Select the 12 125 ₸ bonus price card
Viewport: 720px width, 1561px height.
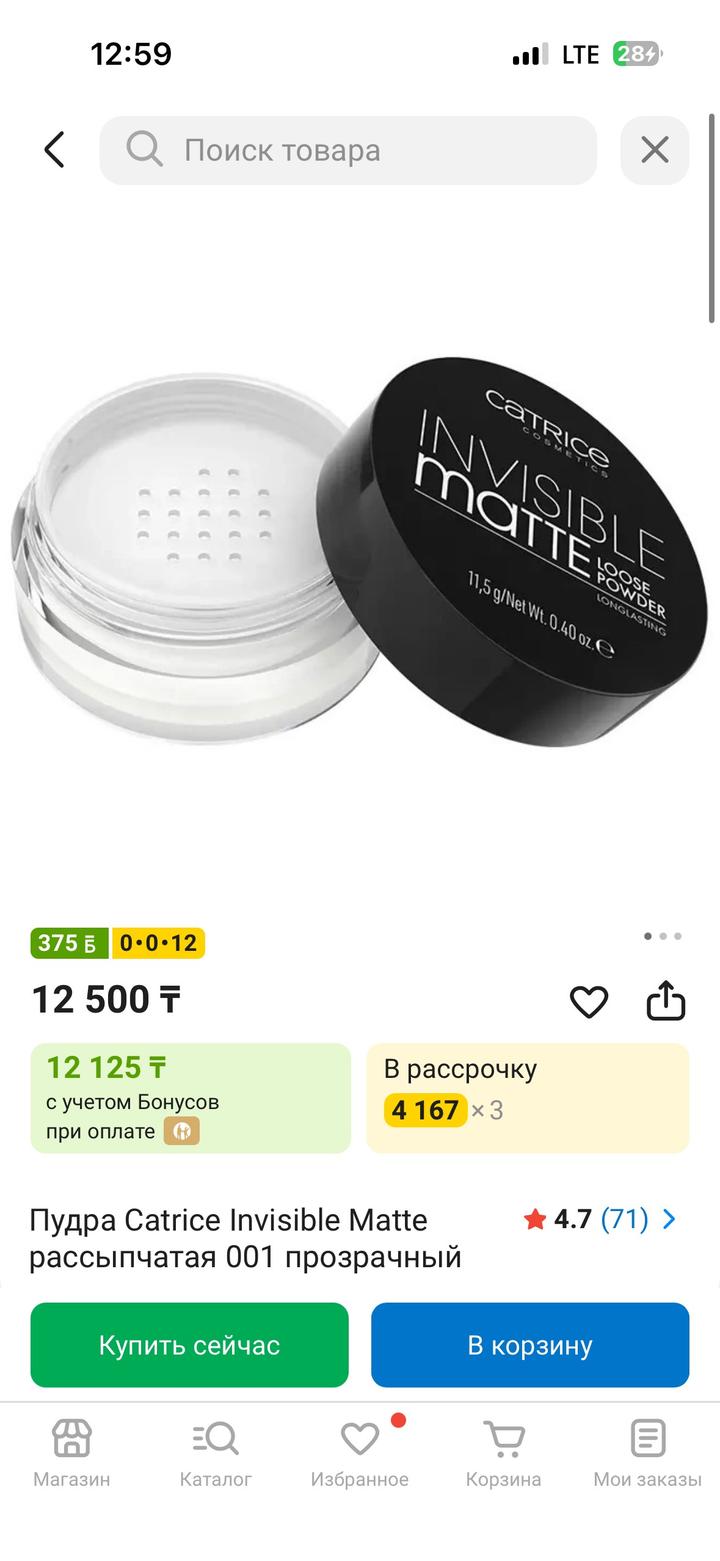(x=190, y=1097)
